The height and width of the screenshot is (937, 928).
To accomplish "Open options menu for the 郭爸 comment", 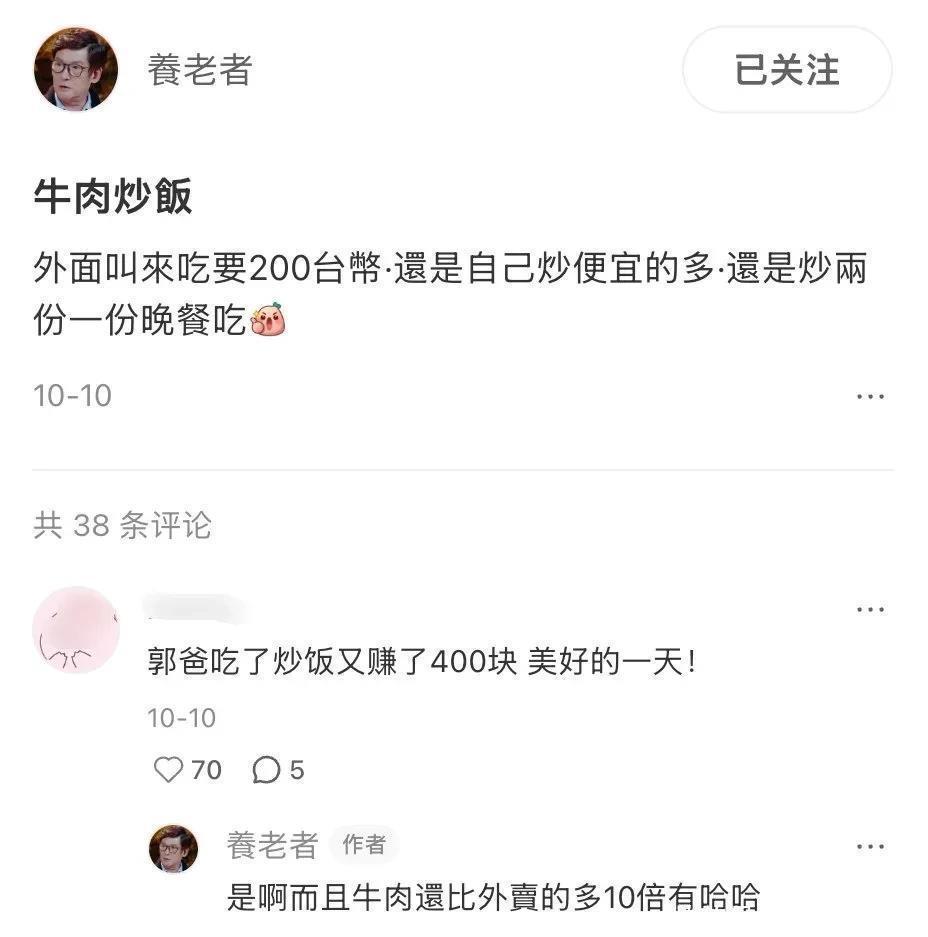I will click(870, 609).
